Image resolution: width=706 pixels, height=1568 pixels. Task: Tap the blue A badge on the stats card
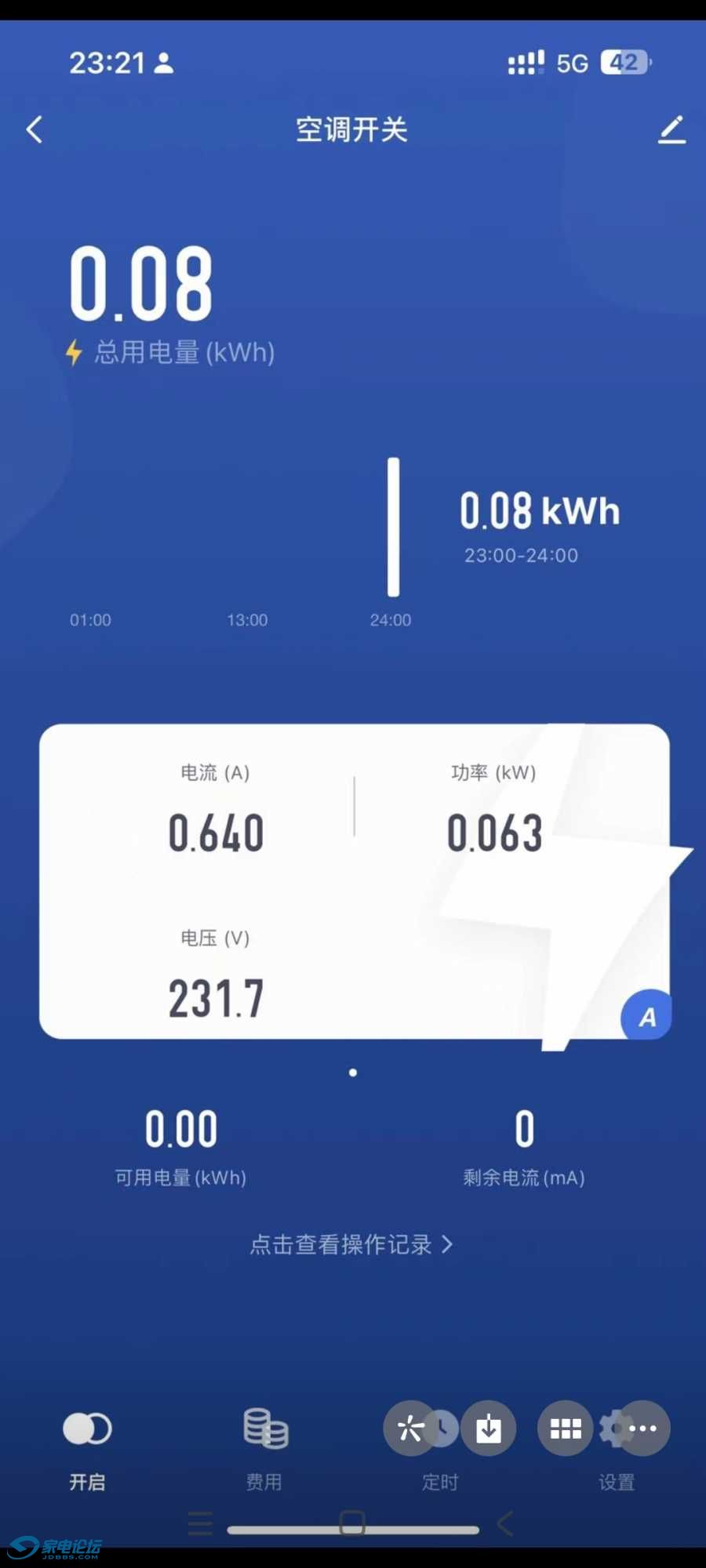pyautogui.click(x=646, y=1016)
